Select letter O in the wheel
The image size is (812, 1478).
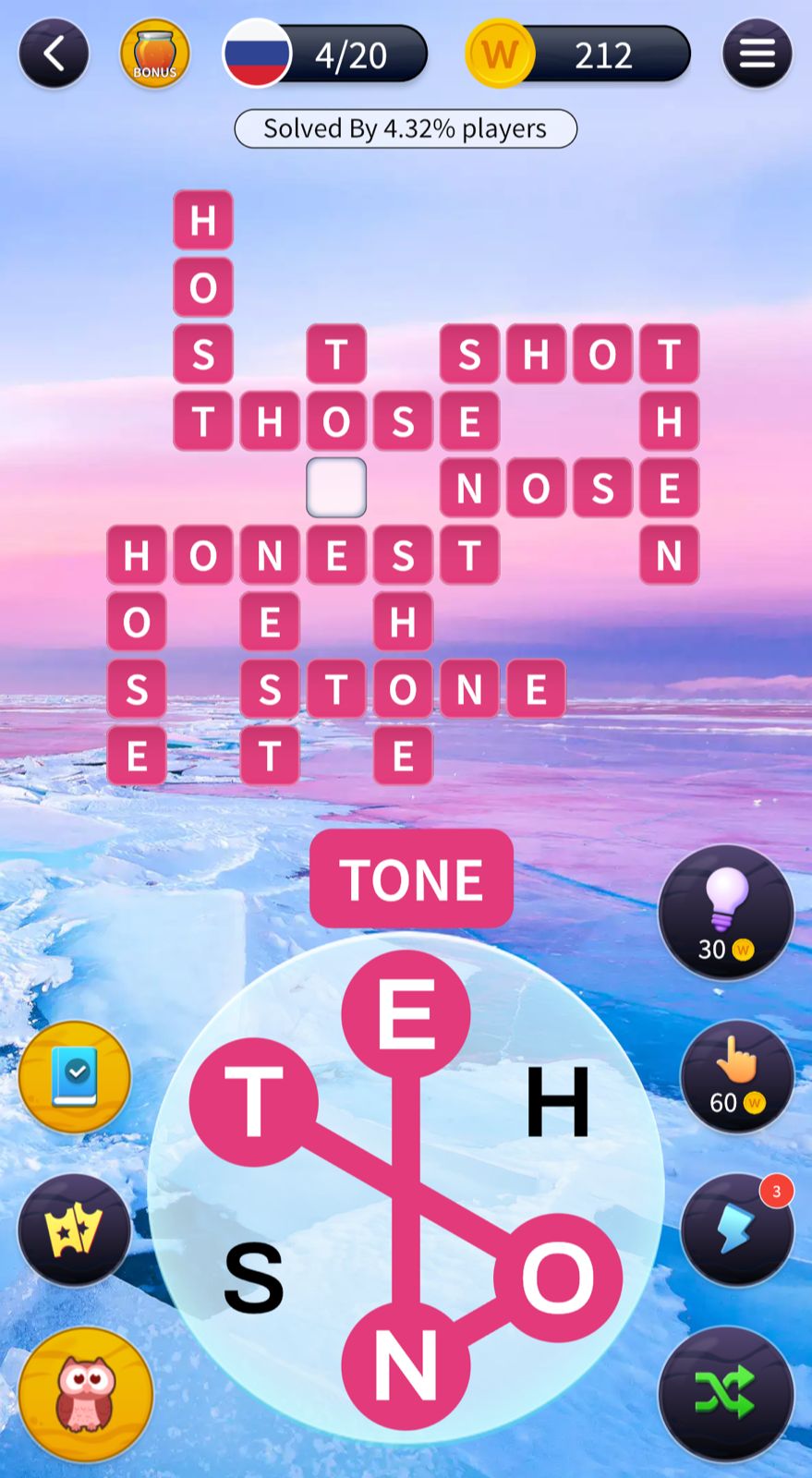[557, 1278]
